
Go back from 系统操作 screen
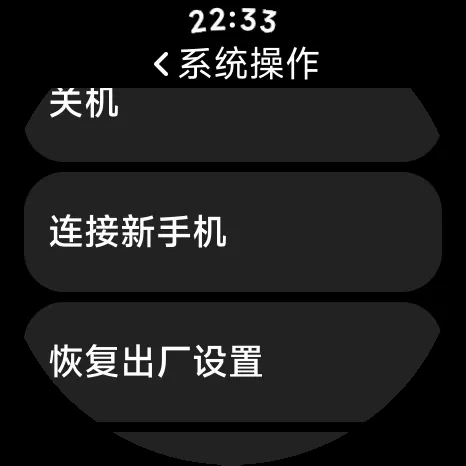pyautogui.click(x=162, y=64)
